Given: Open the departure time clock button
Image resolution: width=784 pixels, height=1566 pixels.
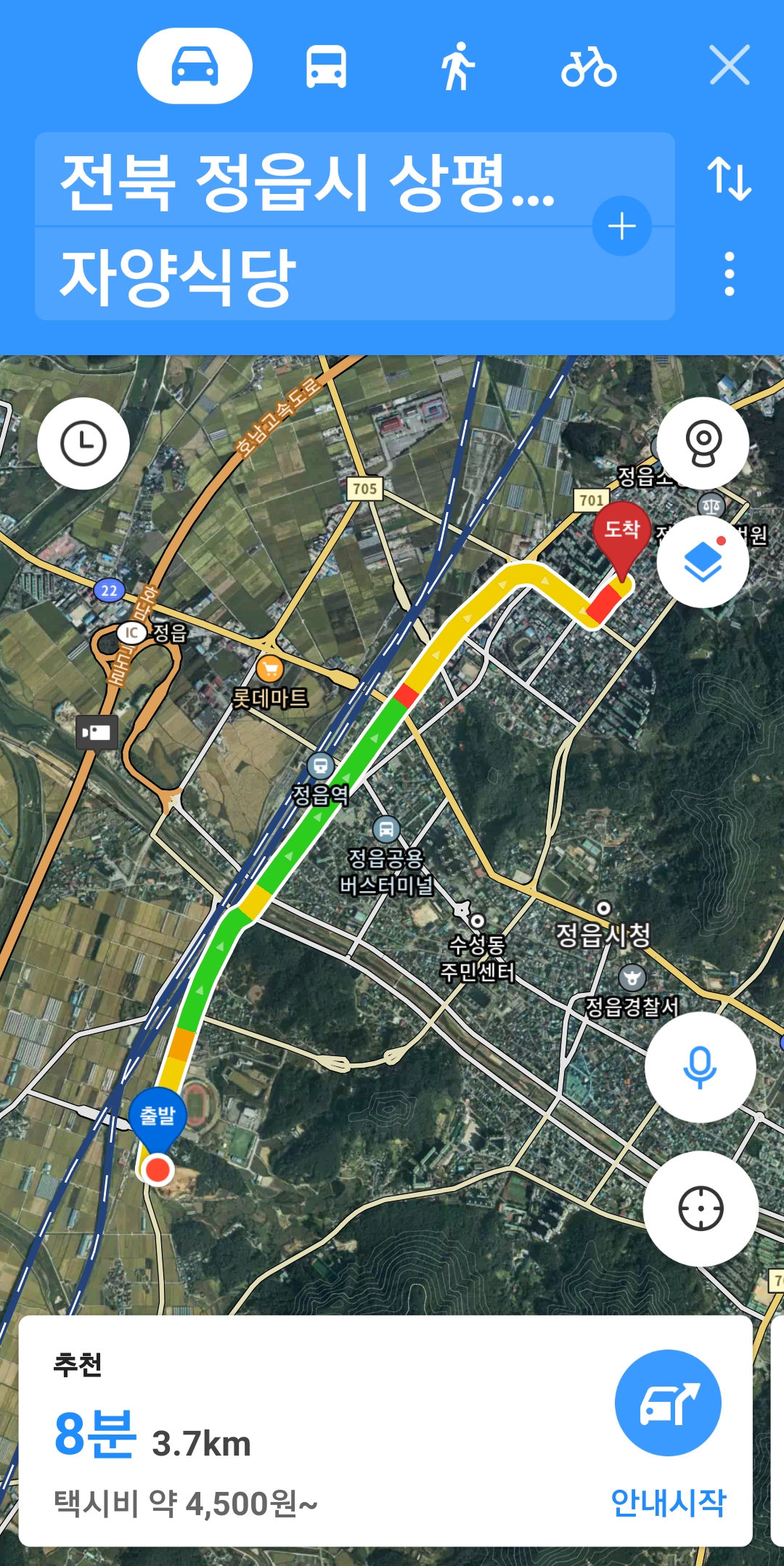Looking at the screenshot, I should [x=83, y=443].
